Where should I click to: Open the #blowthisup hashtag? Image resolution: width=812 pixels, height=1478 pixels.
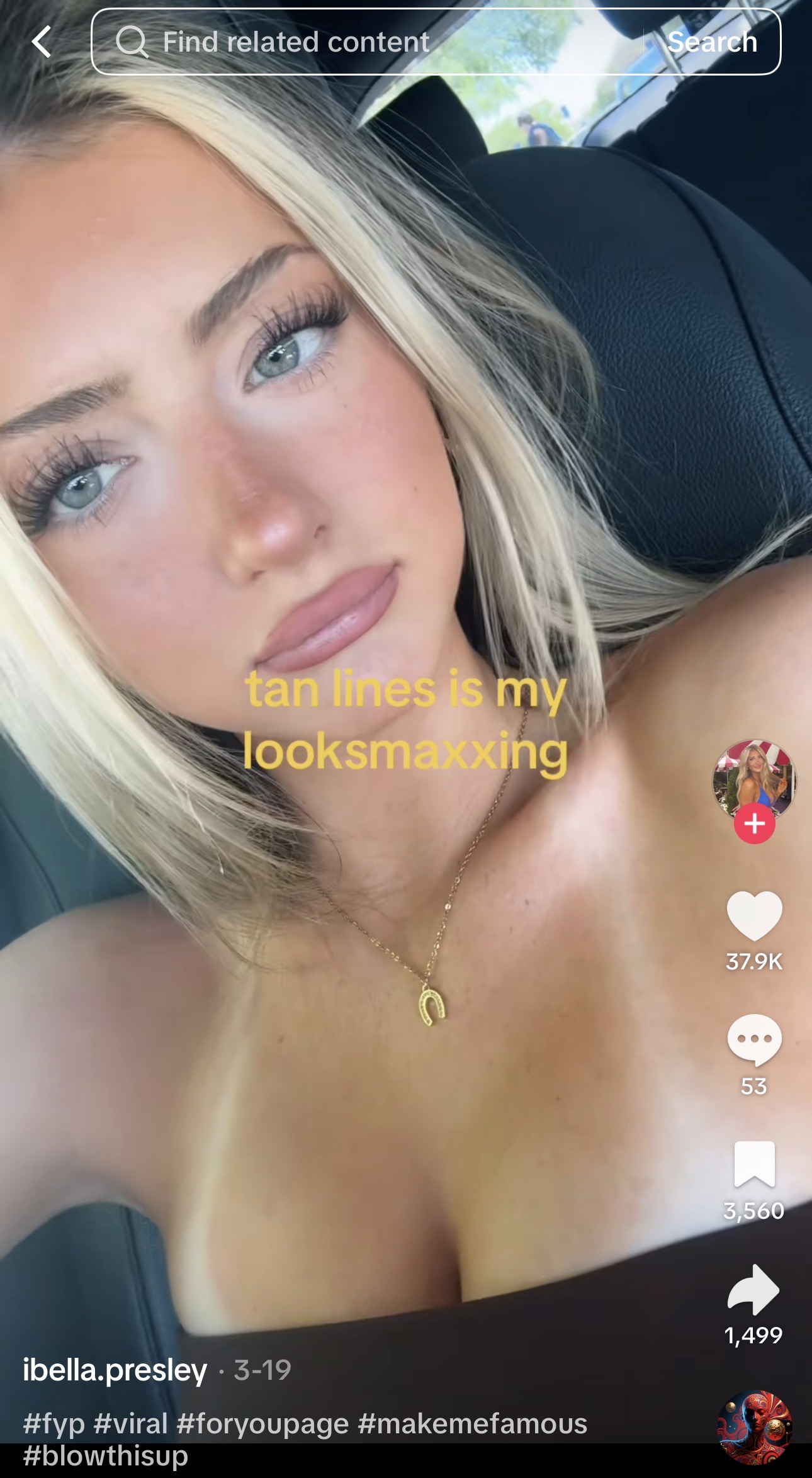point(105,1455)
